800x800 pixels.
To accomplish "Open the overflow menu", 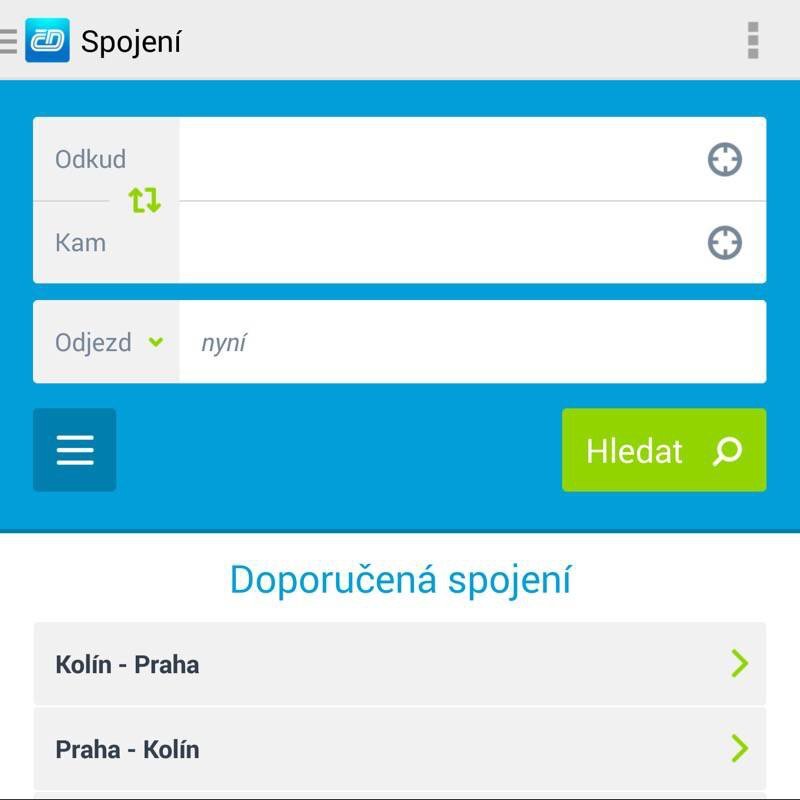I will 752,41.
